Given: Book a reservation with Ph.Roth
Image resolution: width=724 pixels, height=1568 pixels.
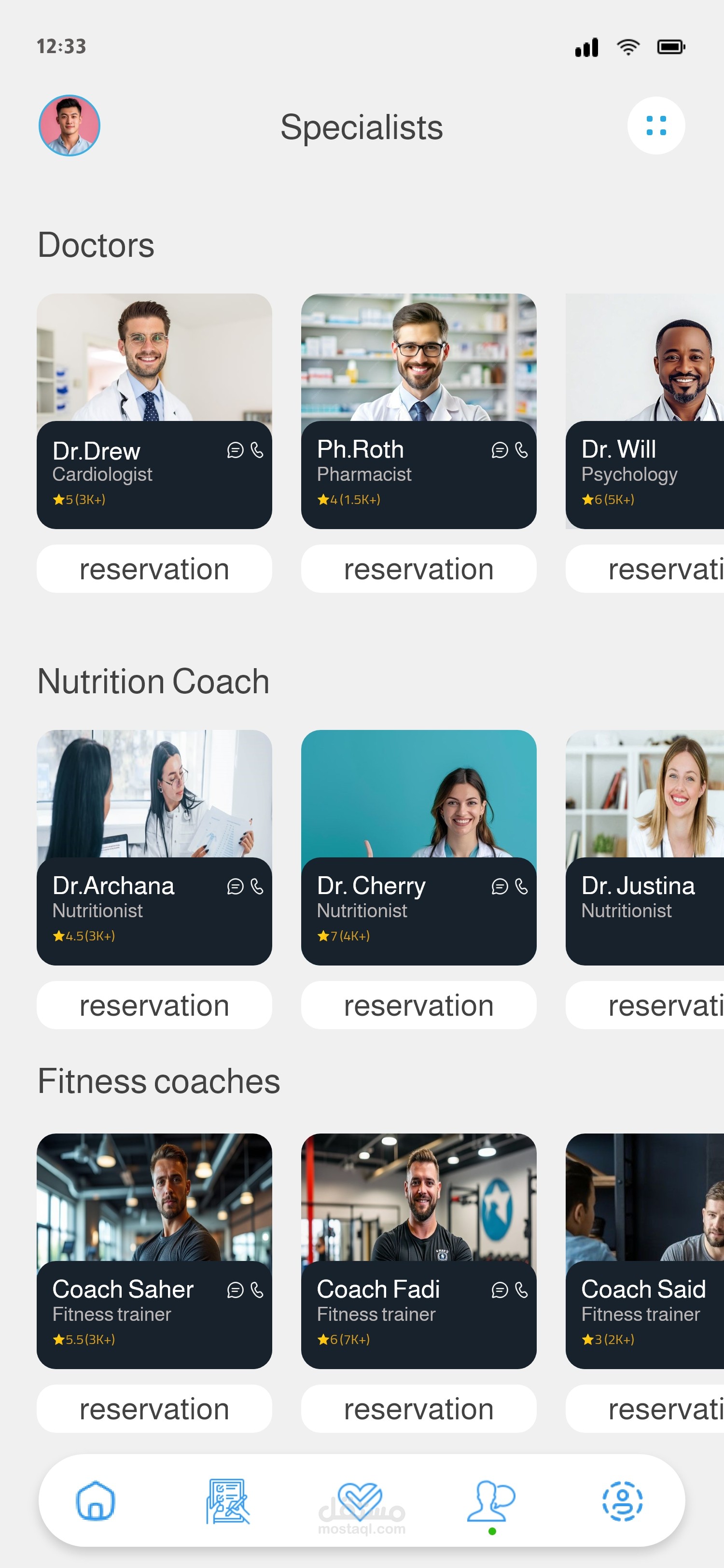Looking at the screenshot, I should point(418,569).
